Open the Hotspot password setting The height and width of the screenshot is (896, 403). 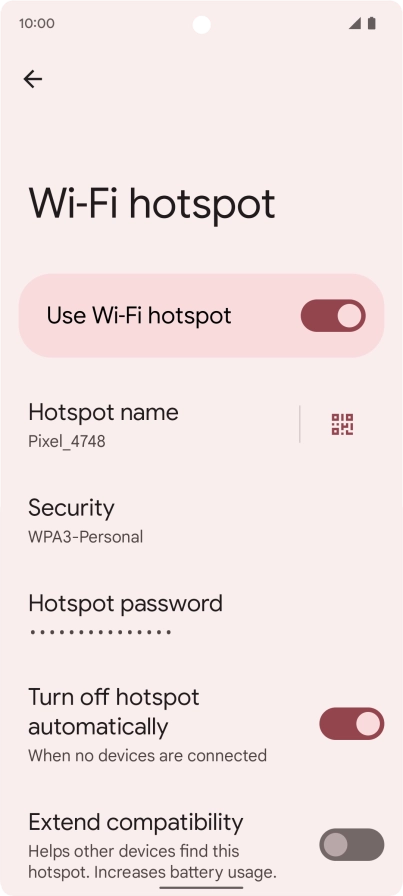[x=201, y=617]
